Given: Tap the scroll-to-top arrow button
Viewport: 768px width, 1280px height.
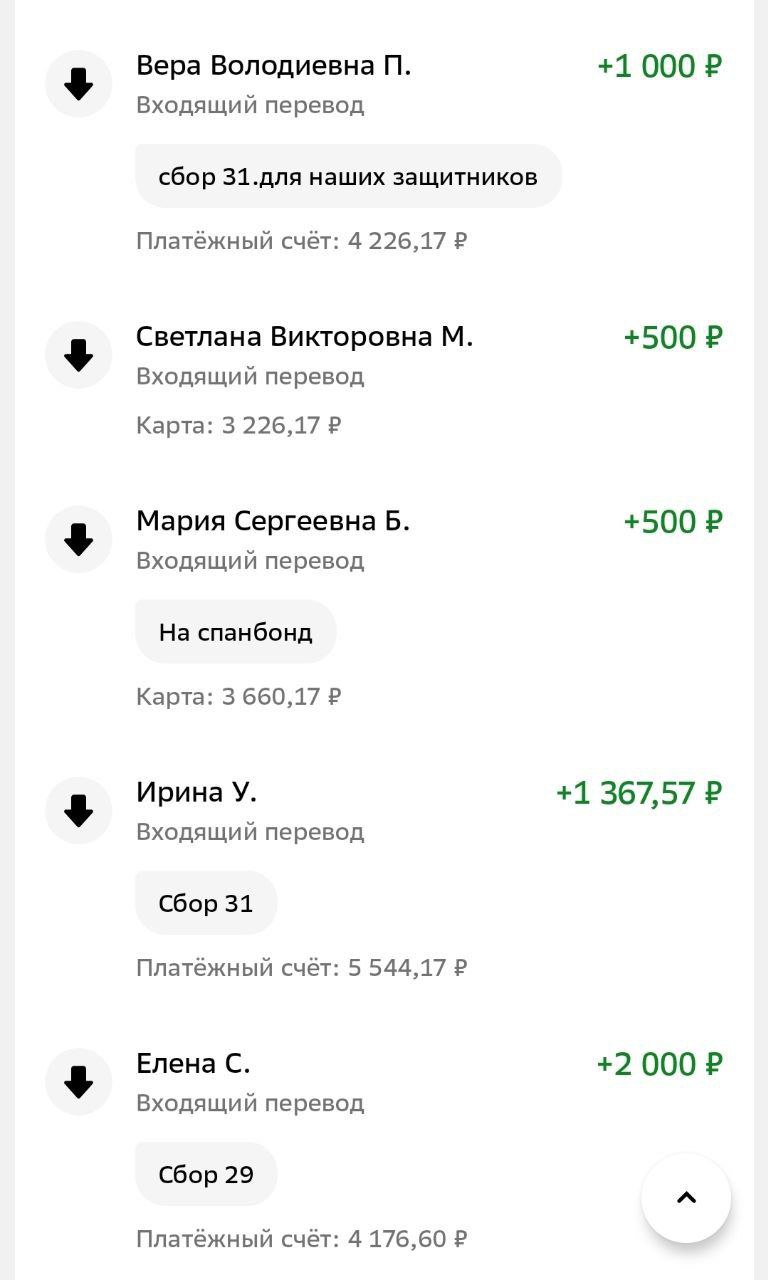Looking at the screenshot, I should pos(686,1198).
